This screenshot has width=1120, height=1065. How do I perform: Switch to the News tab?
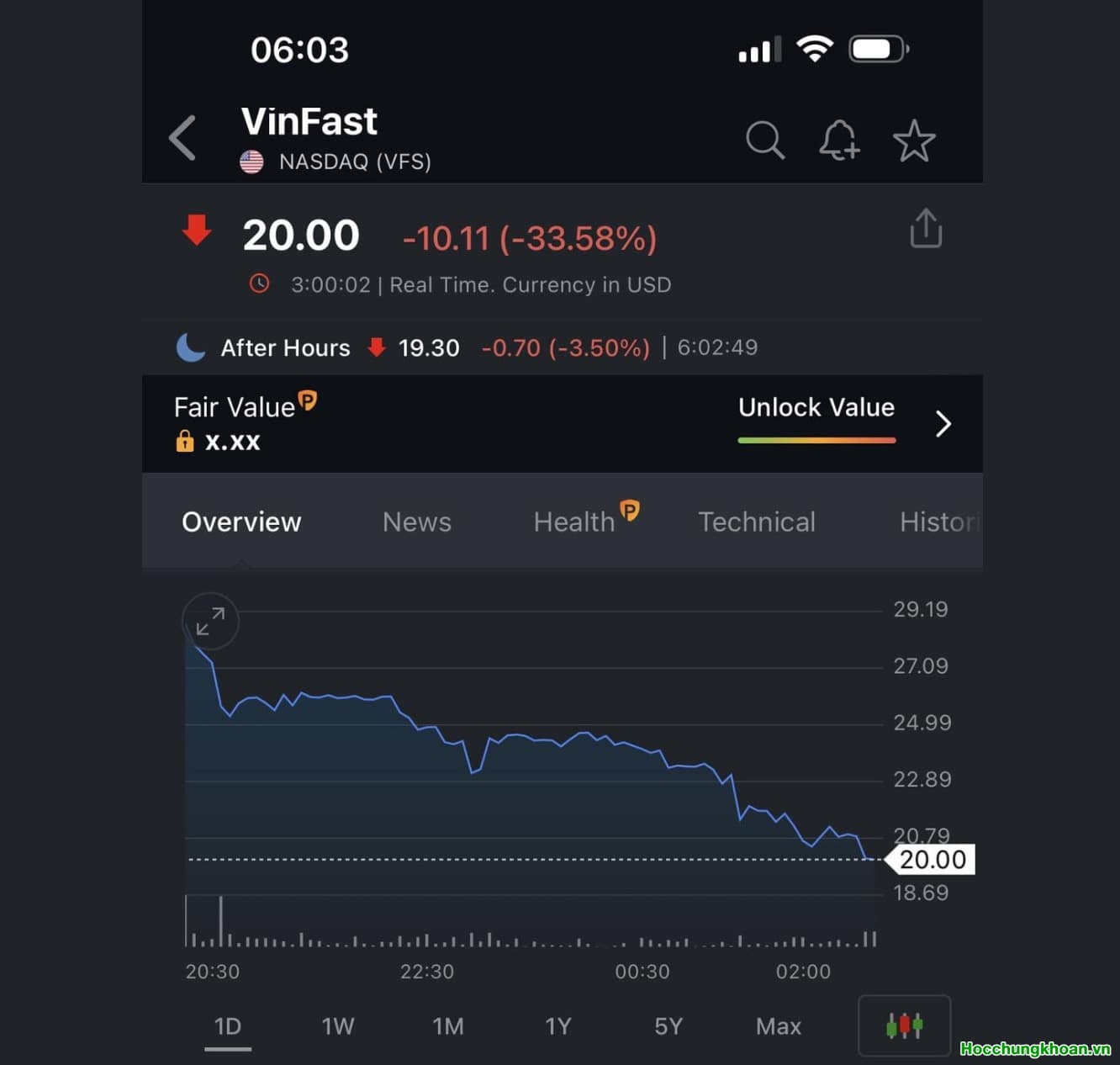tap(416, 522)
